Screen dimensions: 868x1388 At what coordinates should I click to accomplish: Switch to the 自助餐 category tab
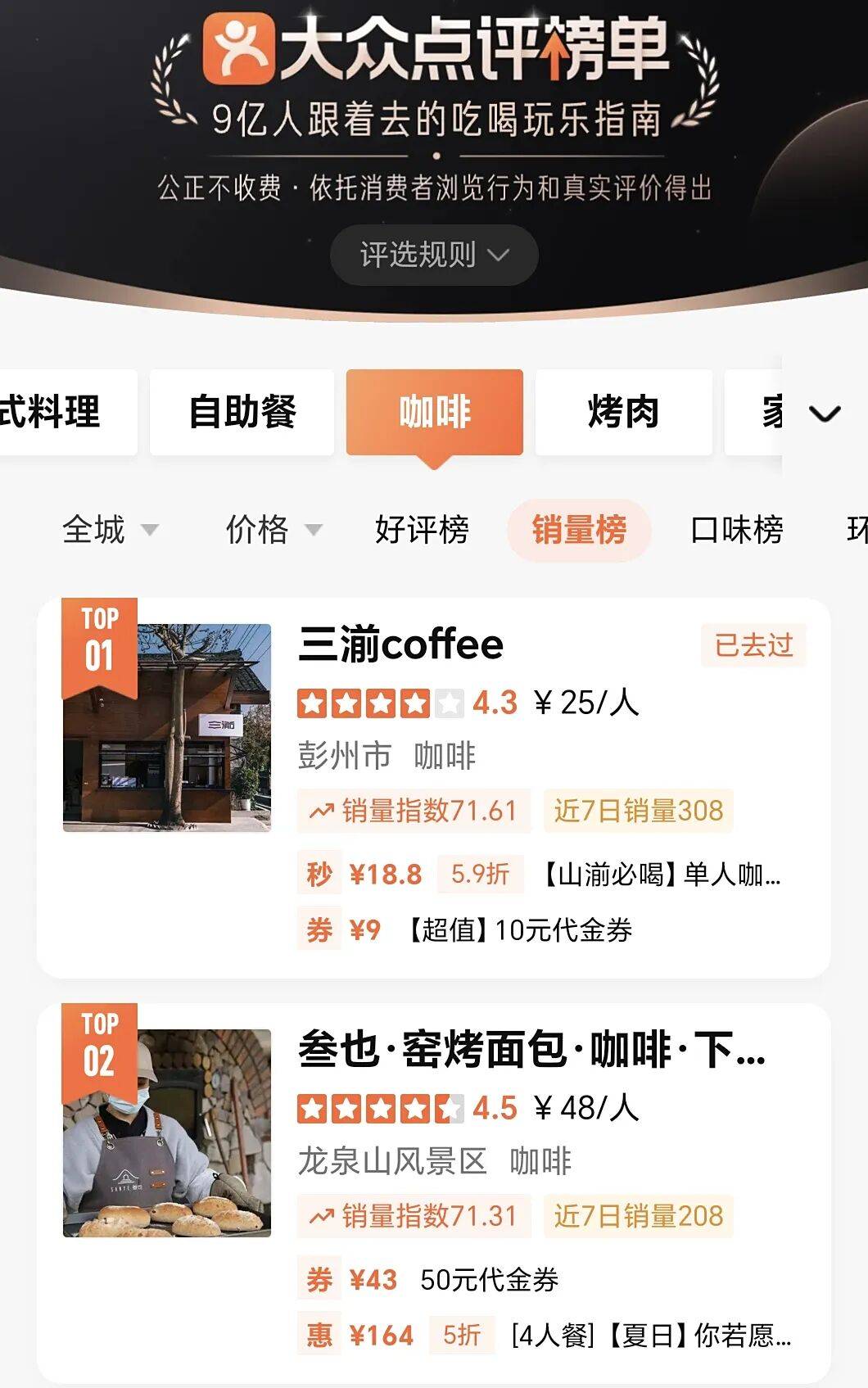[242, 411]
